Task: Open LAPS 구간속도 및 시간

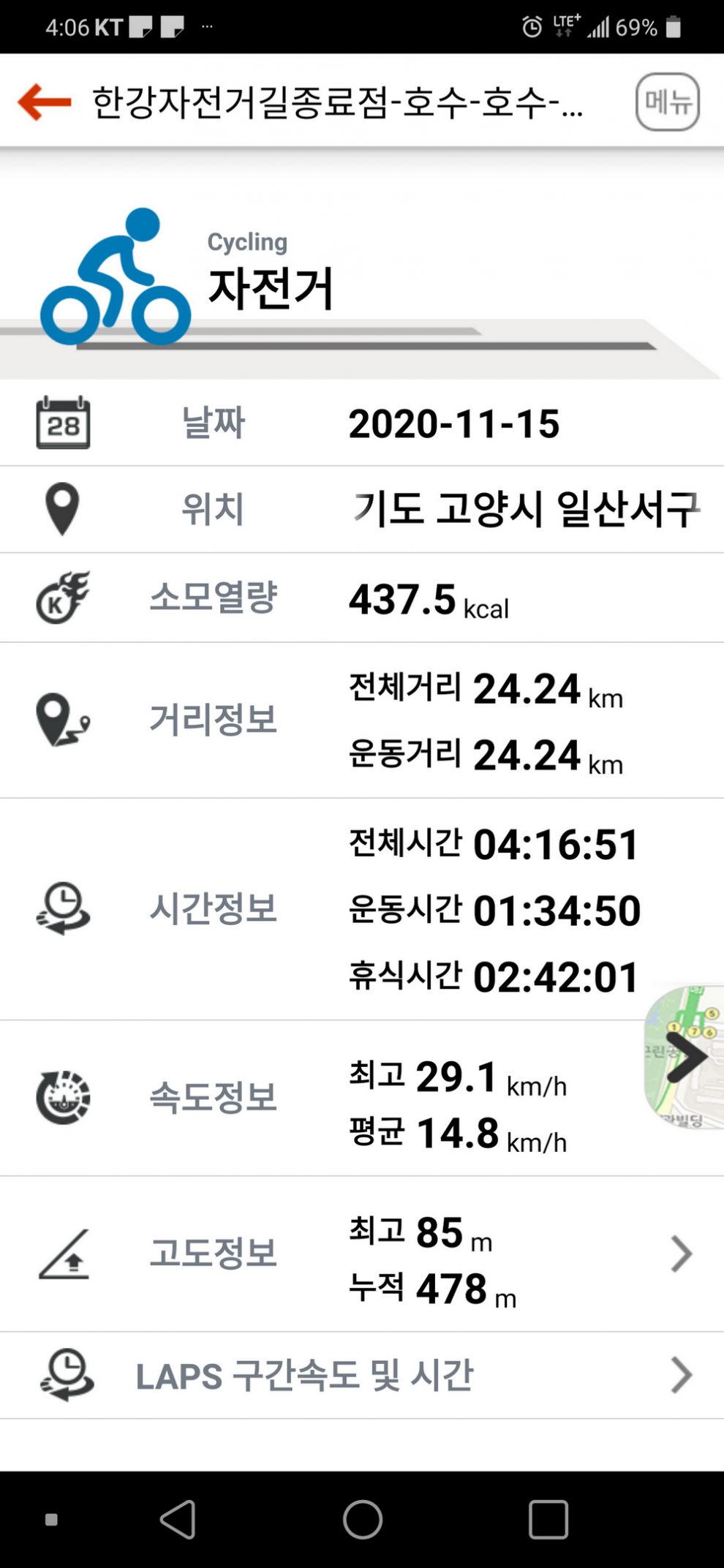Action: click(x=362, y=1376)
